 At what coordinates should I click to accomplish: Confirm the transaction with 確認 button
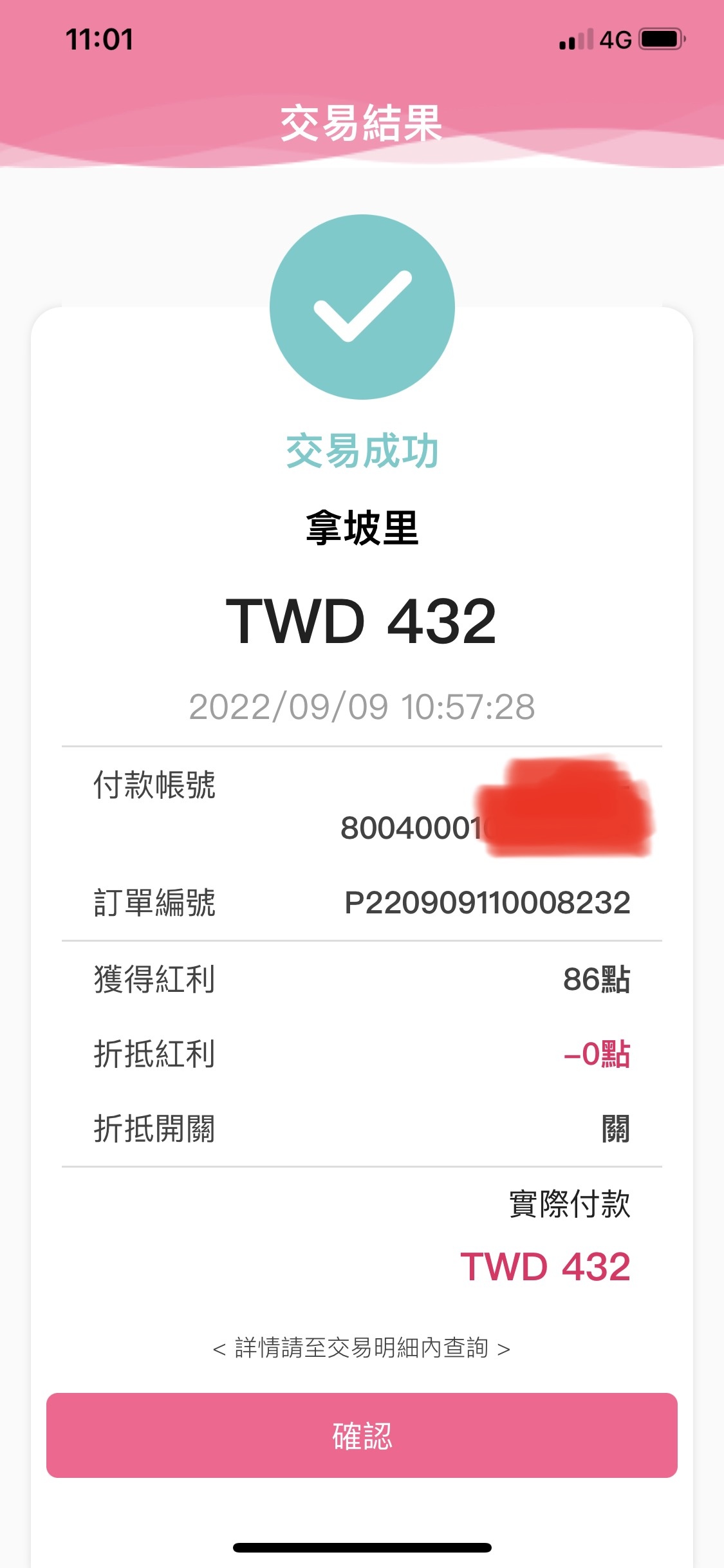(x=362, y=1435)
